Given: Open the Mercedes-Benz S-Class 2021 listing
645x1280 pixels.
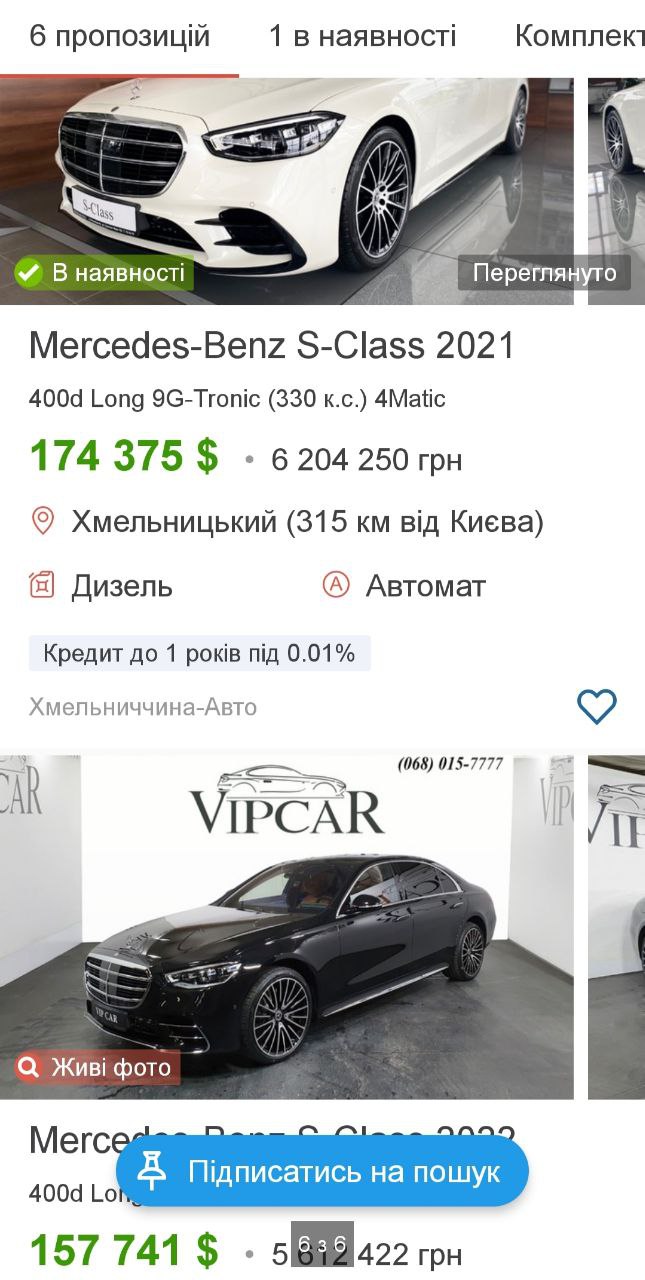Looking at the screenshot, I should pyautogui.click(x=271, y=346).
